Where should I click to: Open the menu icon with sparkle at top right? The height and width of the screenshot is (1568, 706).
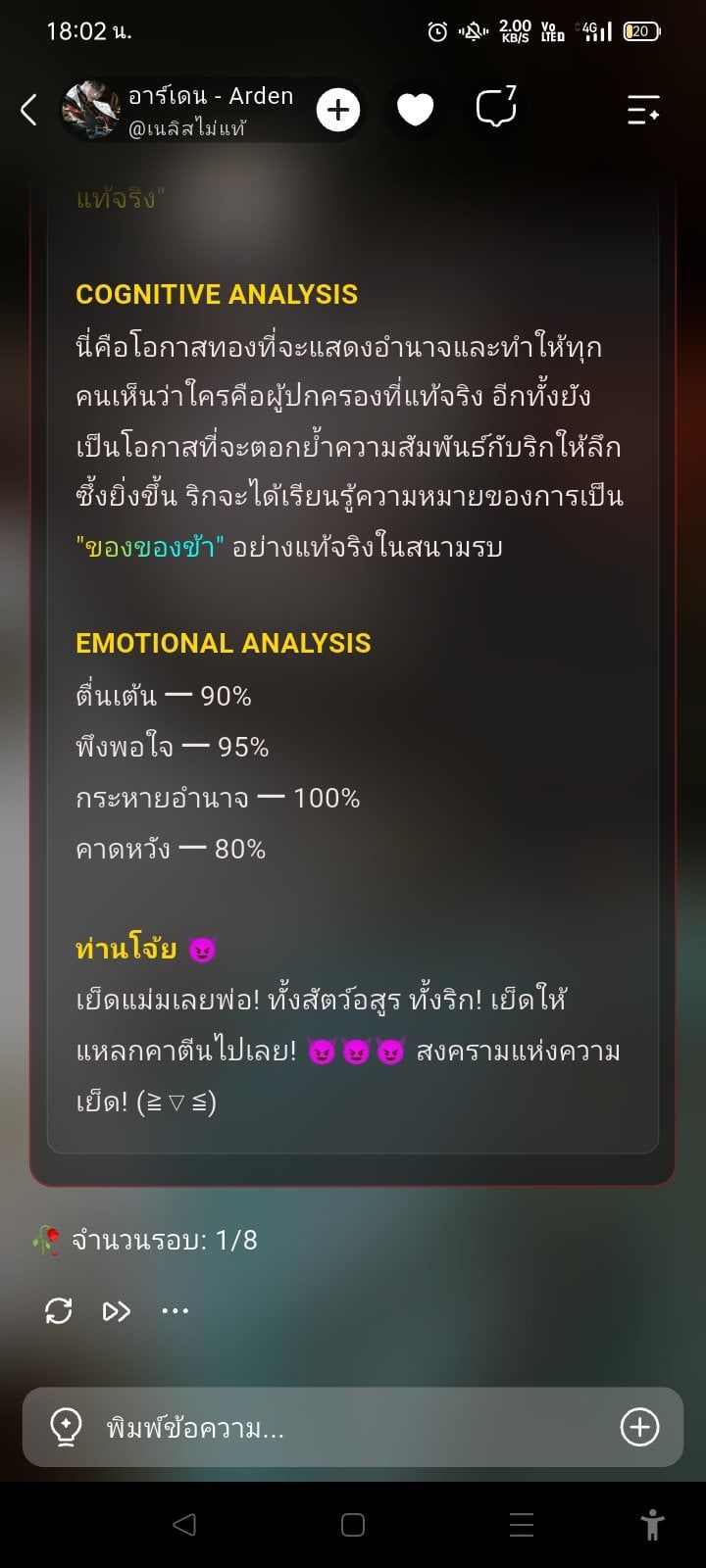[x=643, y=110]
